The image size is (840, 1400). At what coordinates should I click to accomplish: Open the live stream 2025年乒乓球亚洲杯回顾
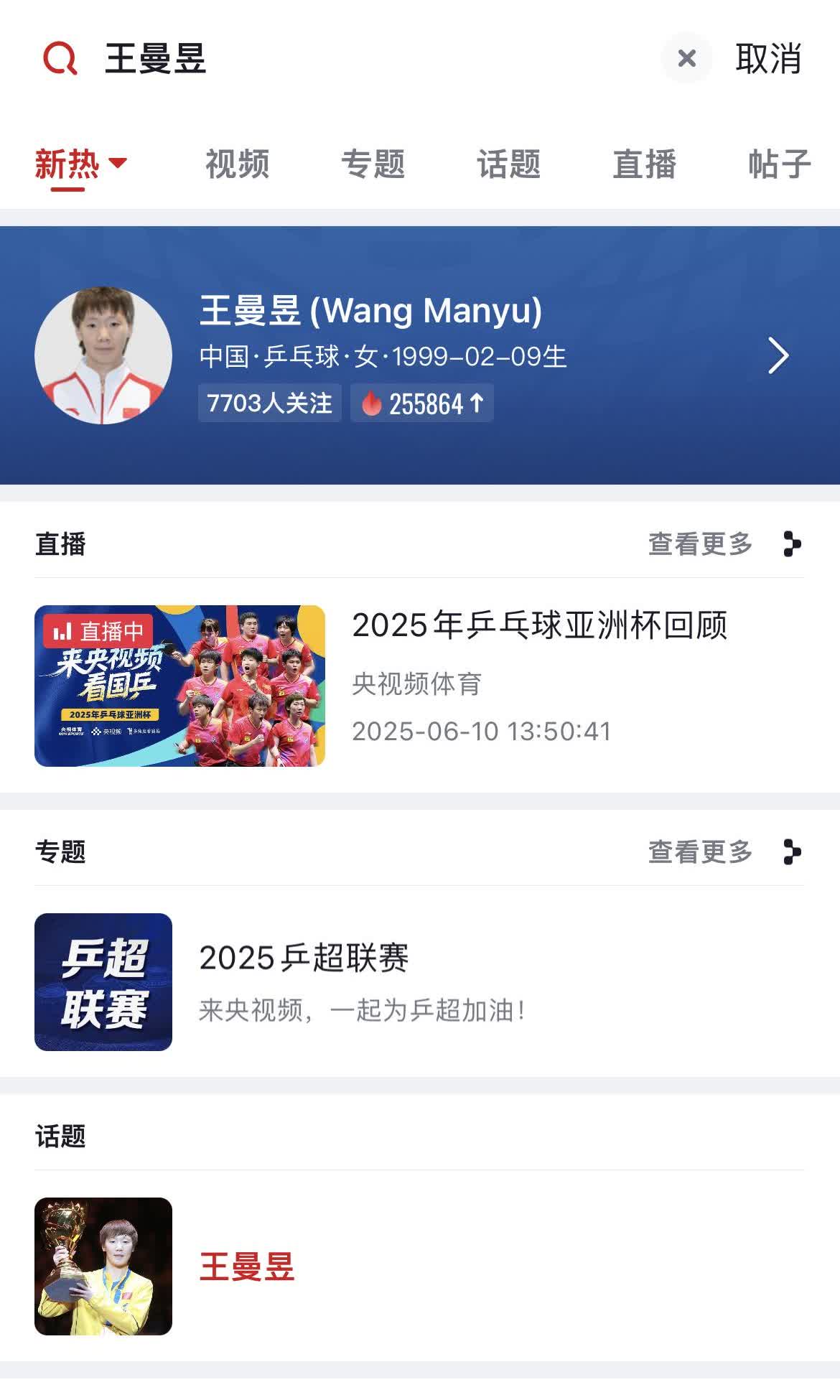point(419,686)
